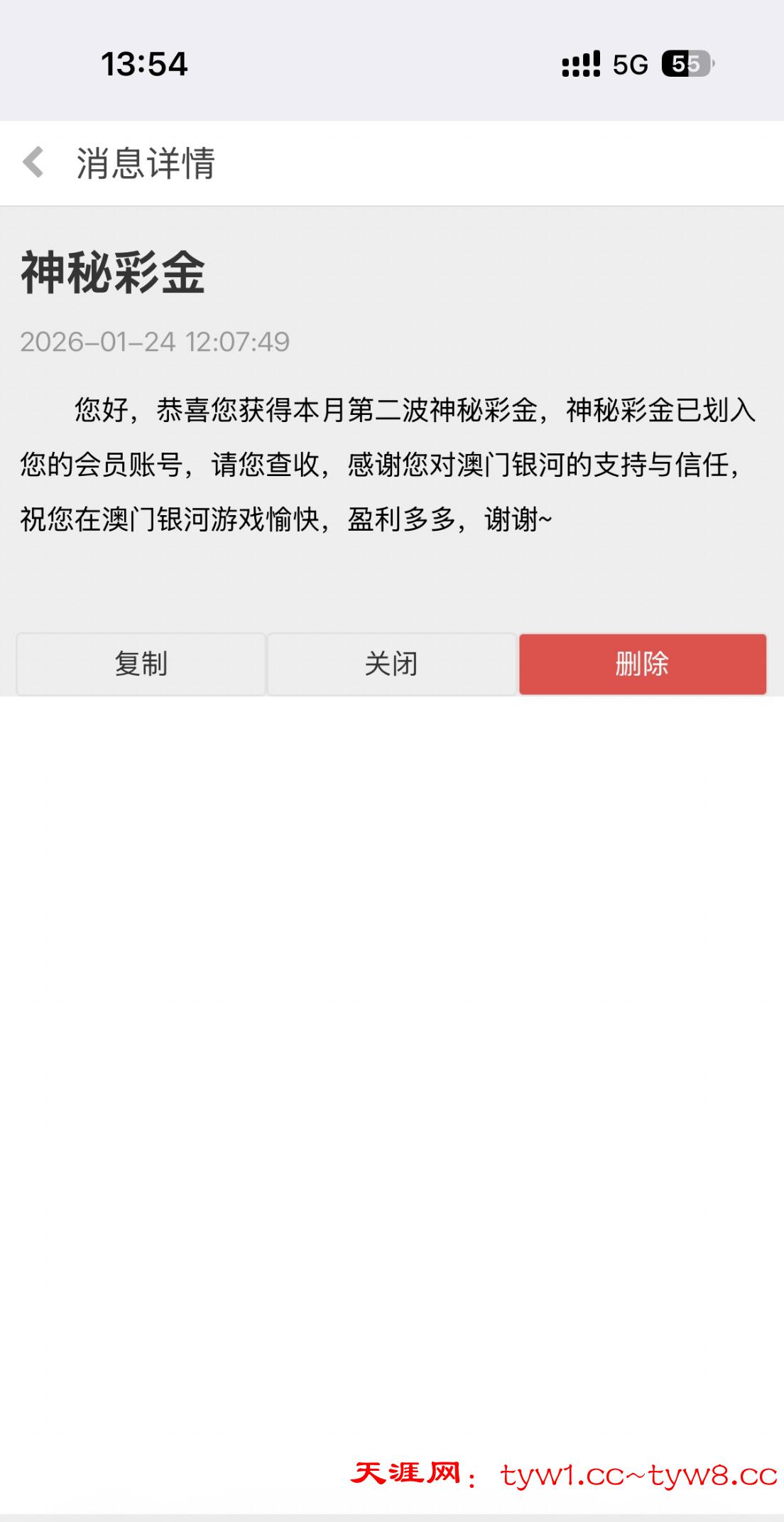Close the message using 关闭

[391, 664]
